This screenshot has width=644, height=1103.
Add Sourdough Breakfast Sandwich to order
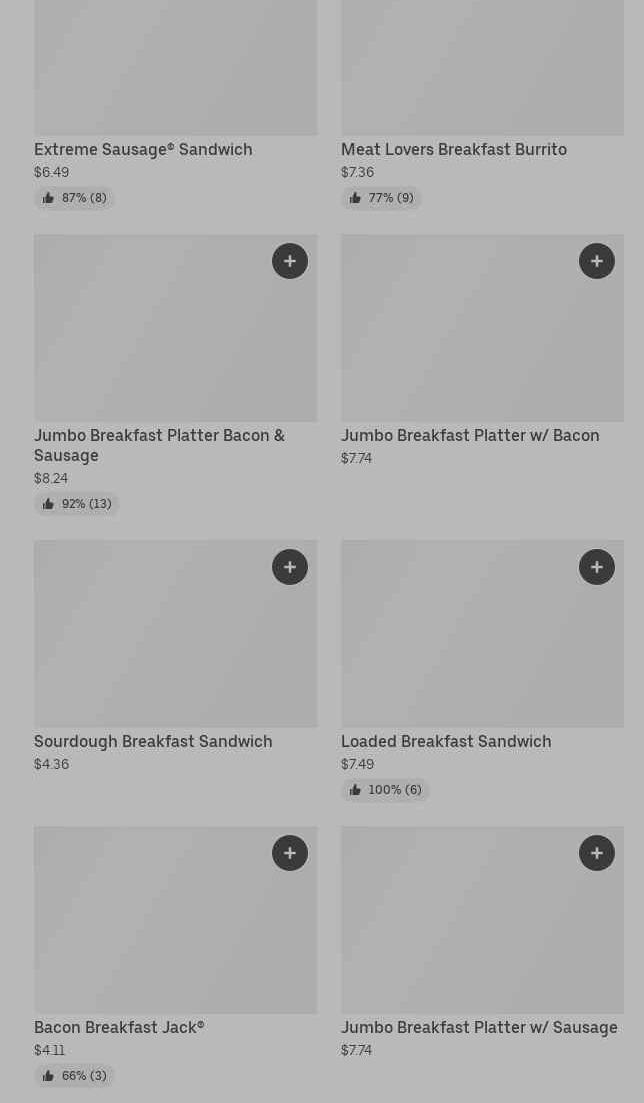pyautogui.click(x=290, y=567)
